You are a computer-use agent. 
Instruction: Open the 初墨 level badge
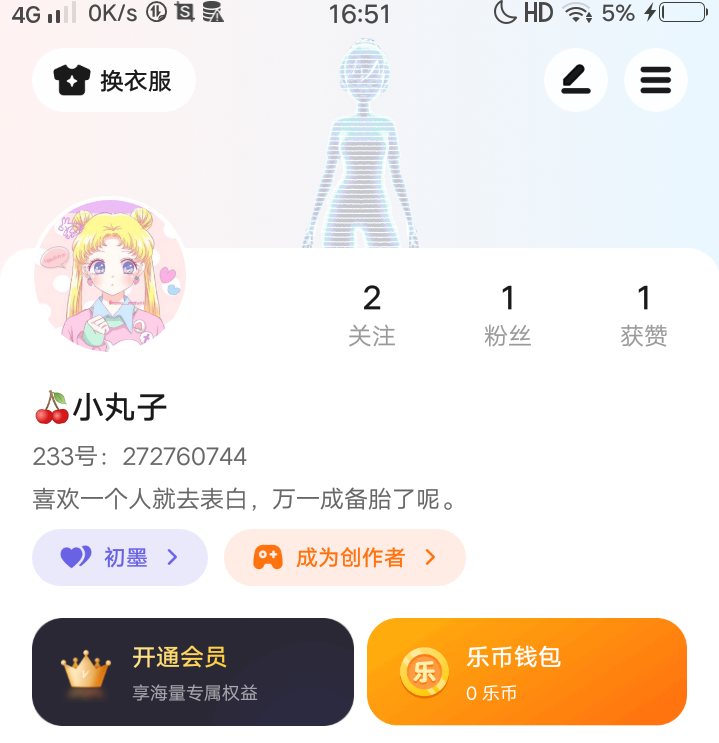pos(120,557)
